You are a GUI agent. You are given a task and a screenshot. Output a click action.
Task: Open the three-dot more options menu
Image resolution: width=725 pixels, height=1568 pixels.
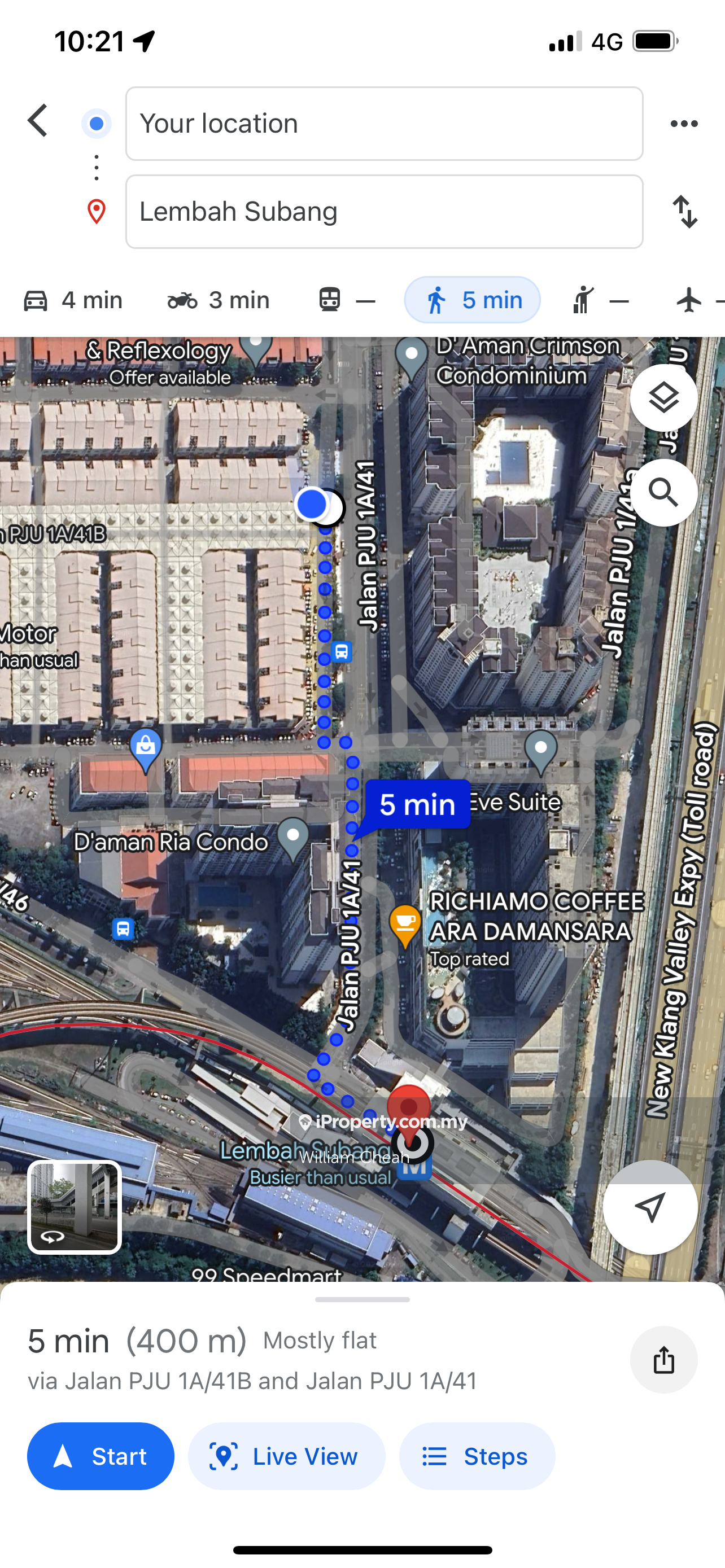tap(684, 124)
